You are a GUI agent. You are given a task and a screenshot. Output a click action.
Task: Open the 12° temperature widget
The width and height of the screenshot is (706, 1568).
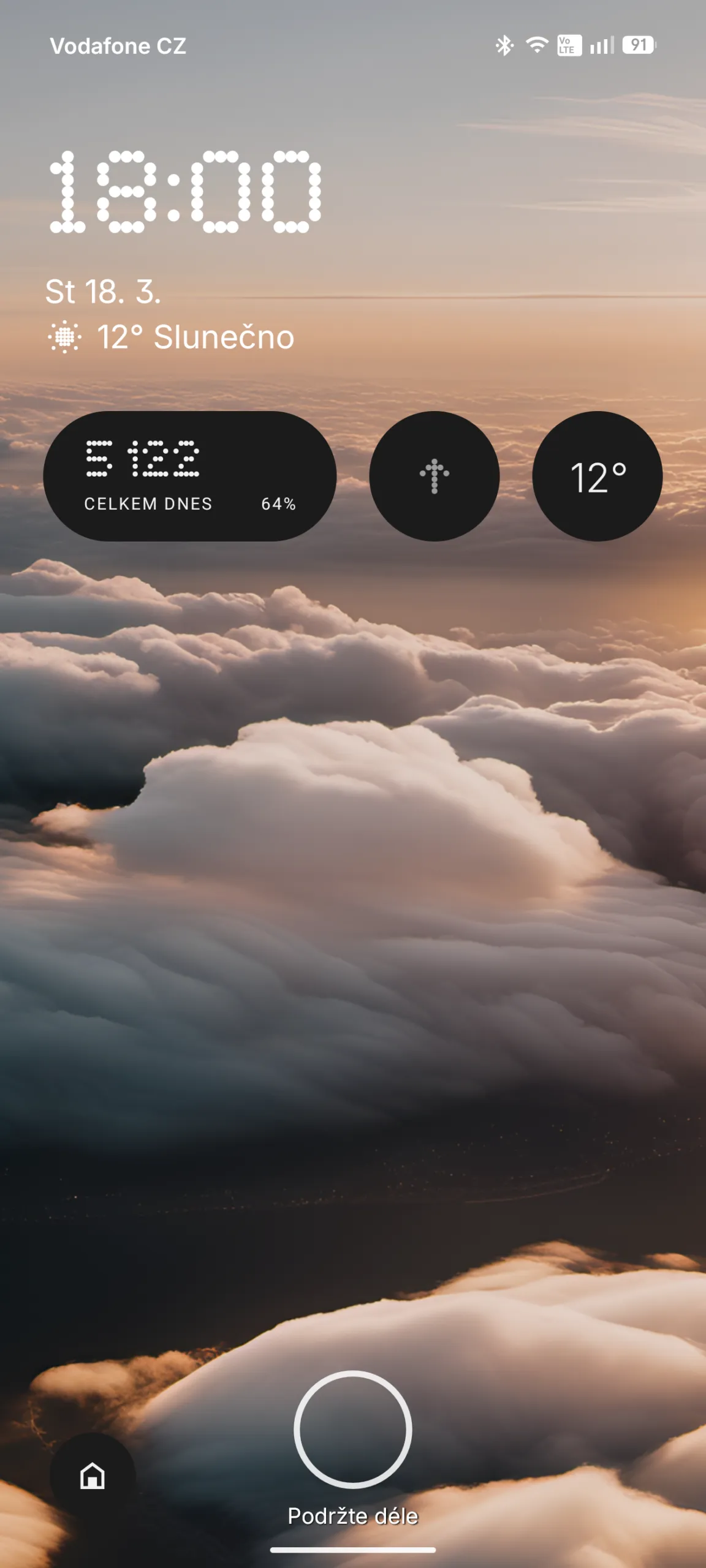(597, 476)
